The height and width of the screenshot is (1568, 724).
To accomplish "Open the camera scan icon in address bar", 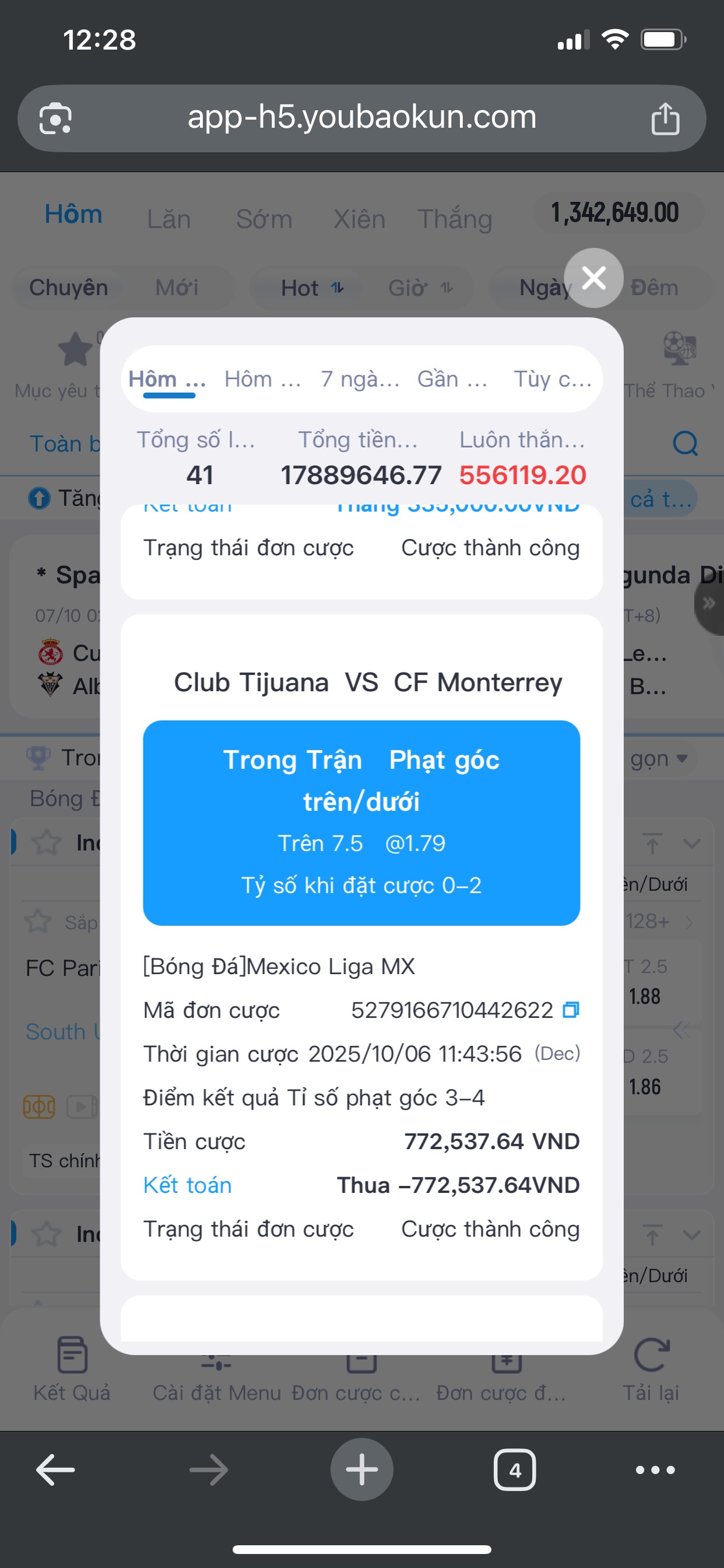I will [55, 118].
